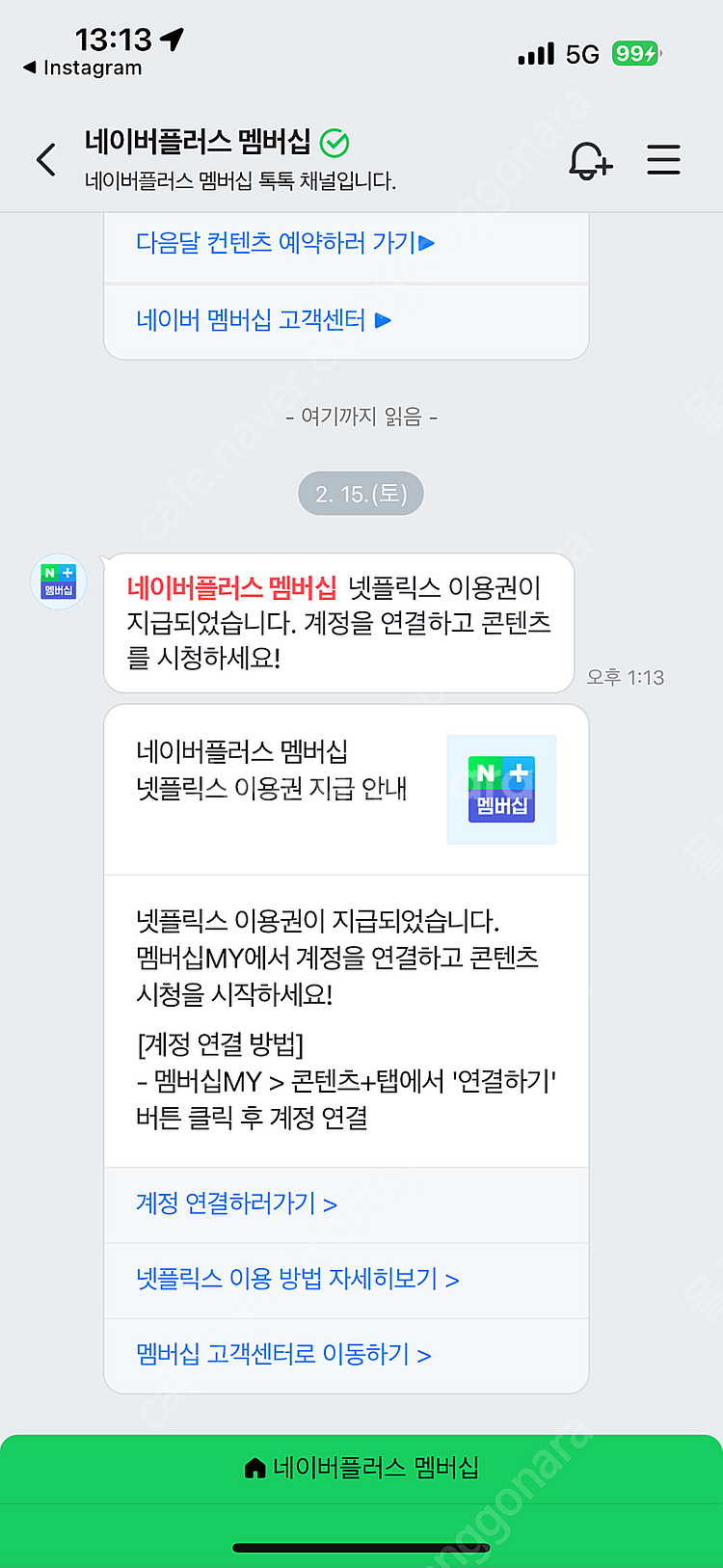The image size is (723, 1568).
Task: Turn on channel notifications with the bell icon
Action: 589,160
